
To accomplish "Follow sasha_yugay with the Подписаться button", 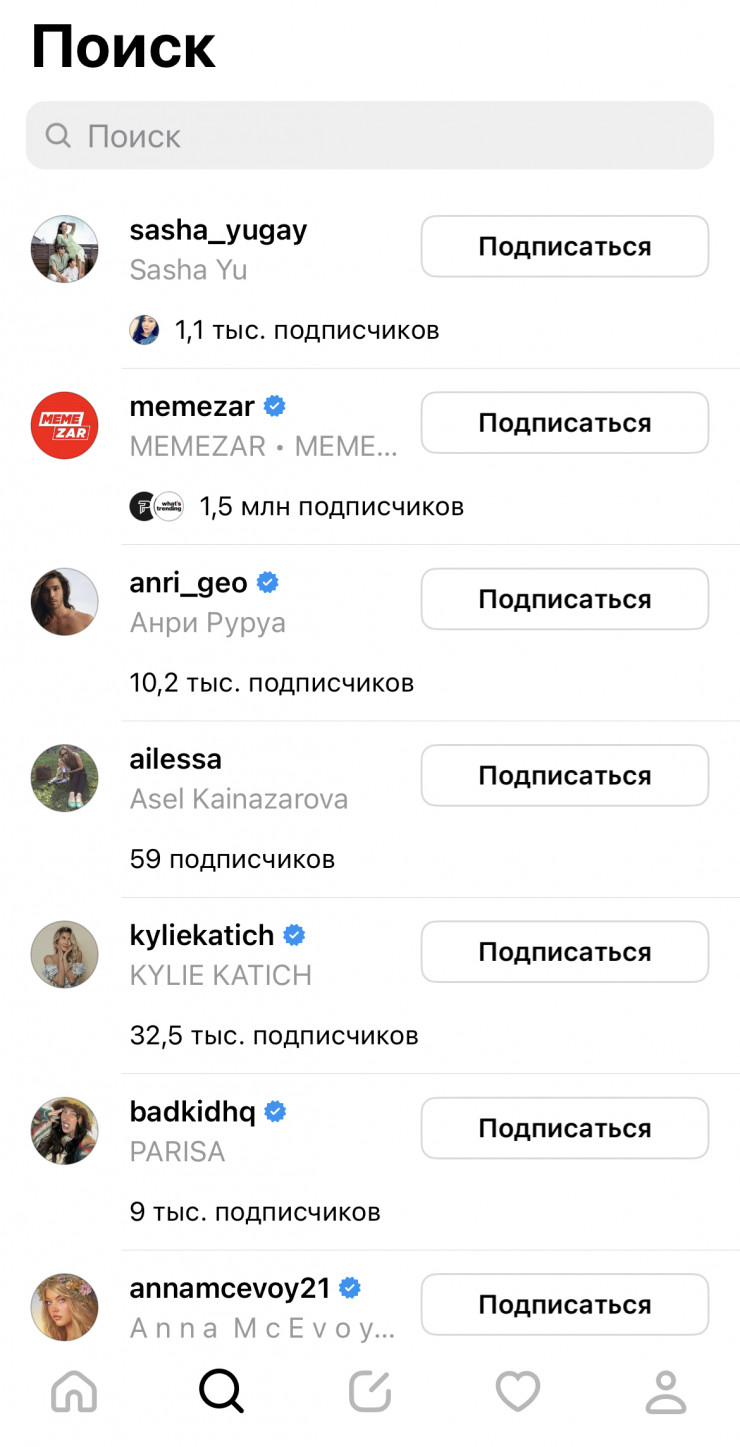I will [x=564, y=246].
